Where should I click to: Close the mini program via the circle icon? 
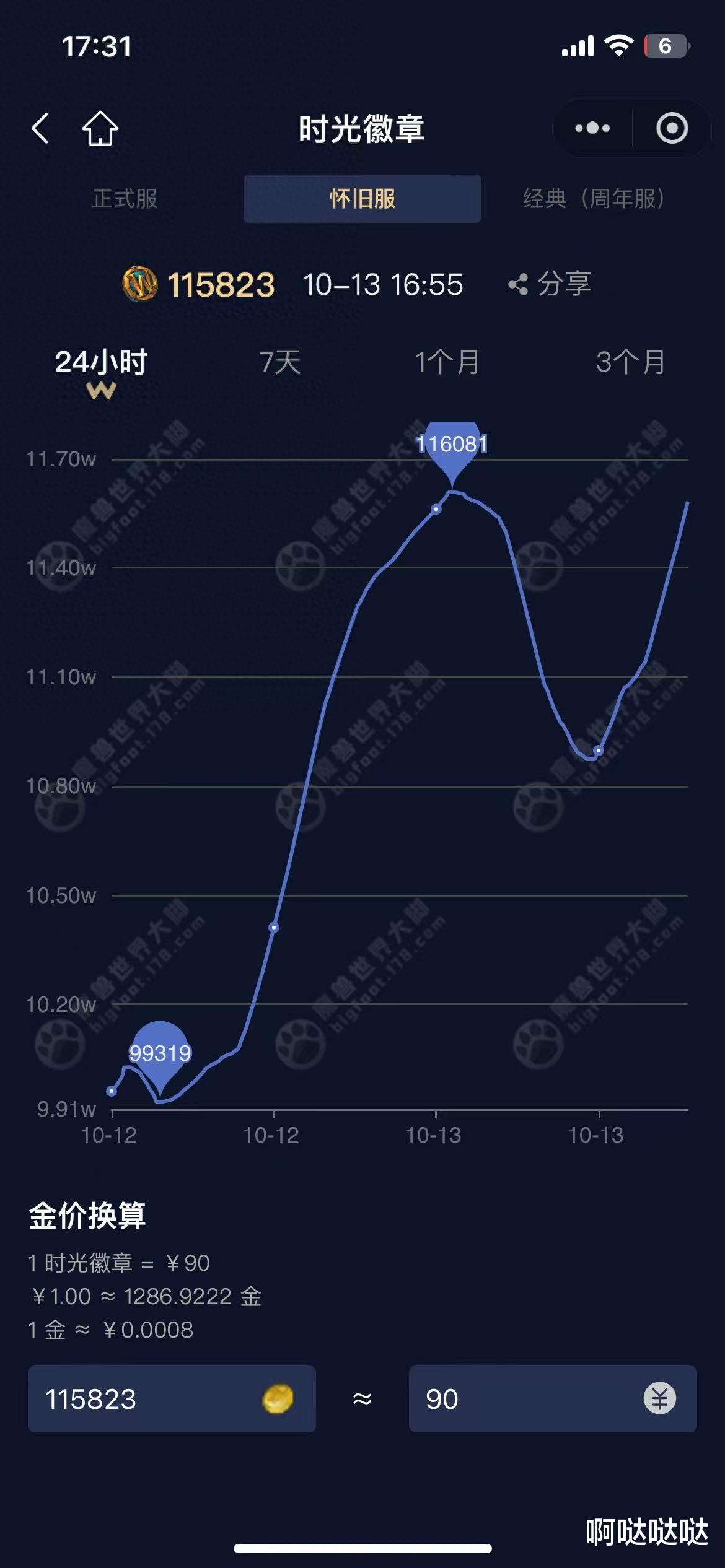point(672,128)
